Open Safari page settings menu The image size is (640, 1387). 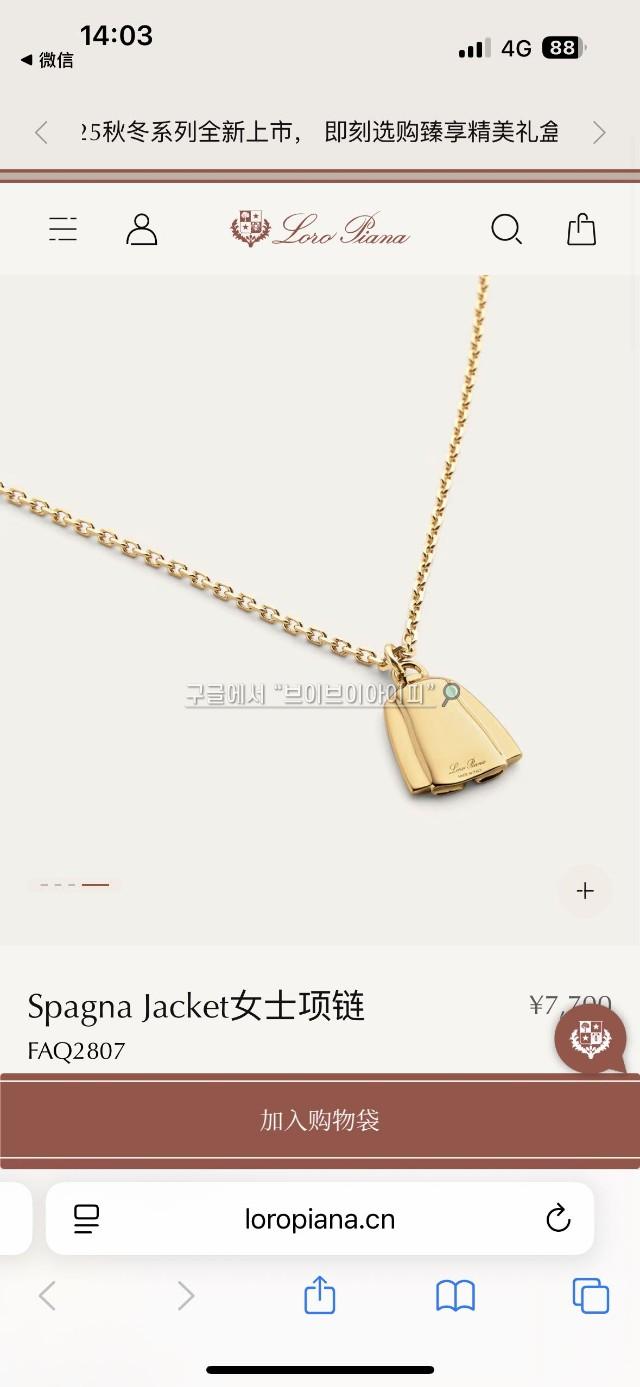87,1219
